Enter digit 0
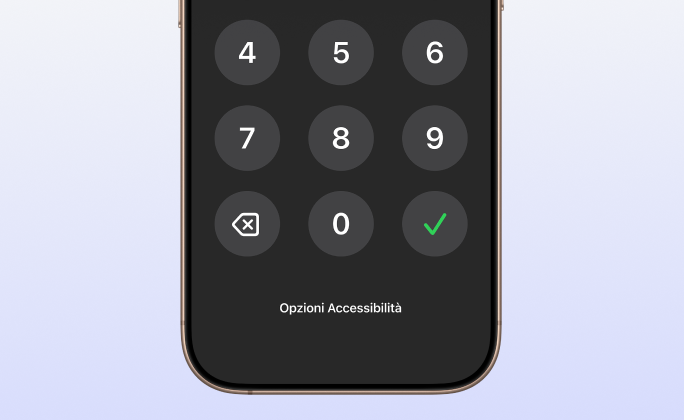684x420 pixels. (x=341, y=224)
